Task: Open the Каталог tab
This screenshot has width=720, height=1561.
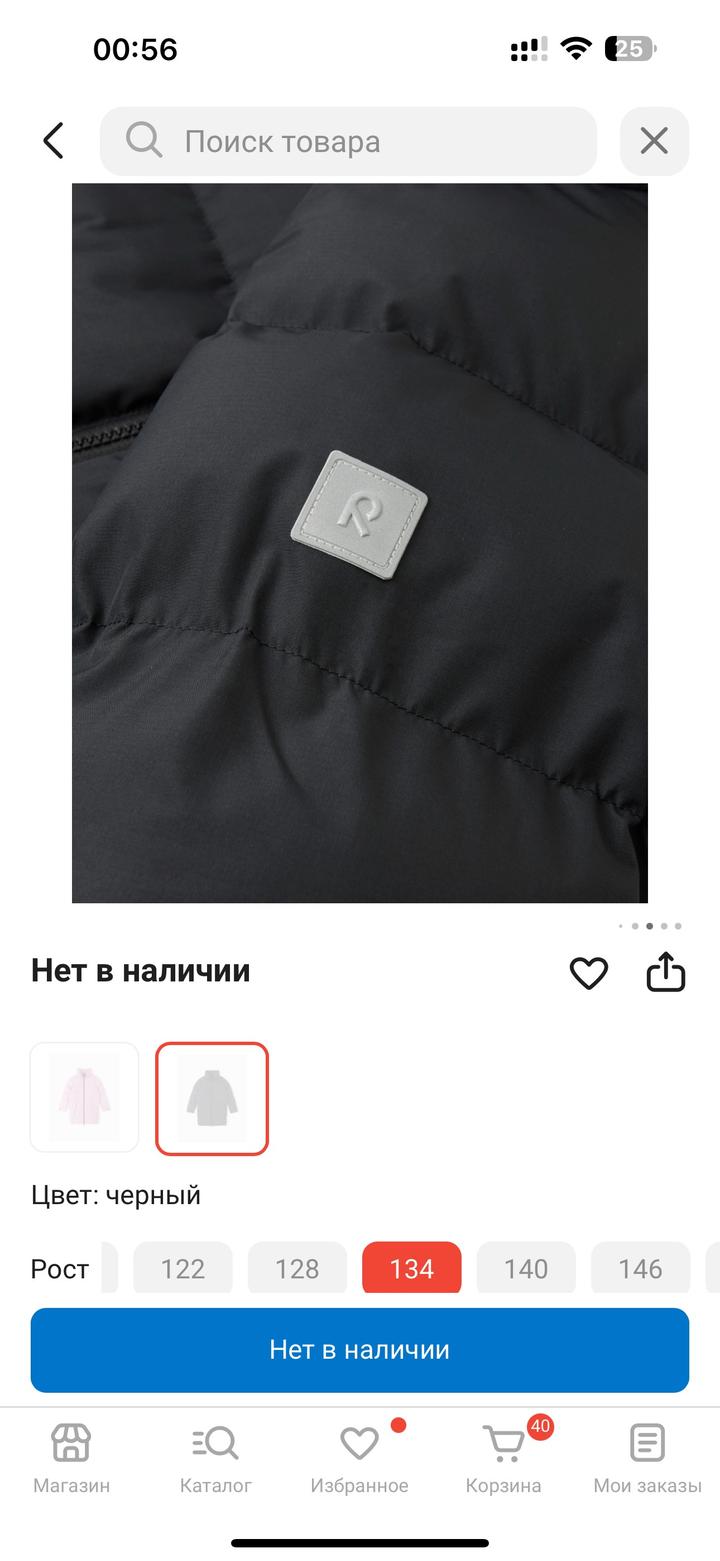Action: (x=215, y=1458)
